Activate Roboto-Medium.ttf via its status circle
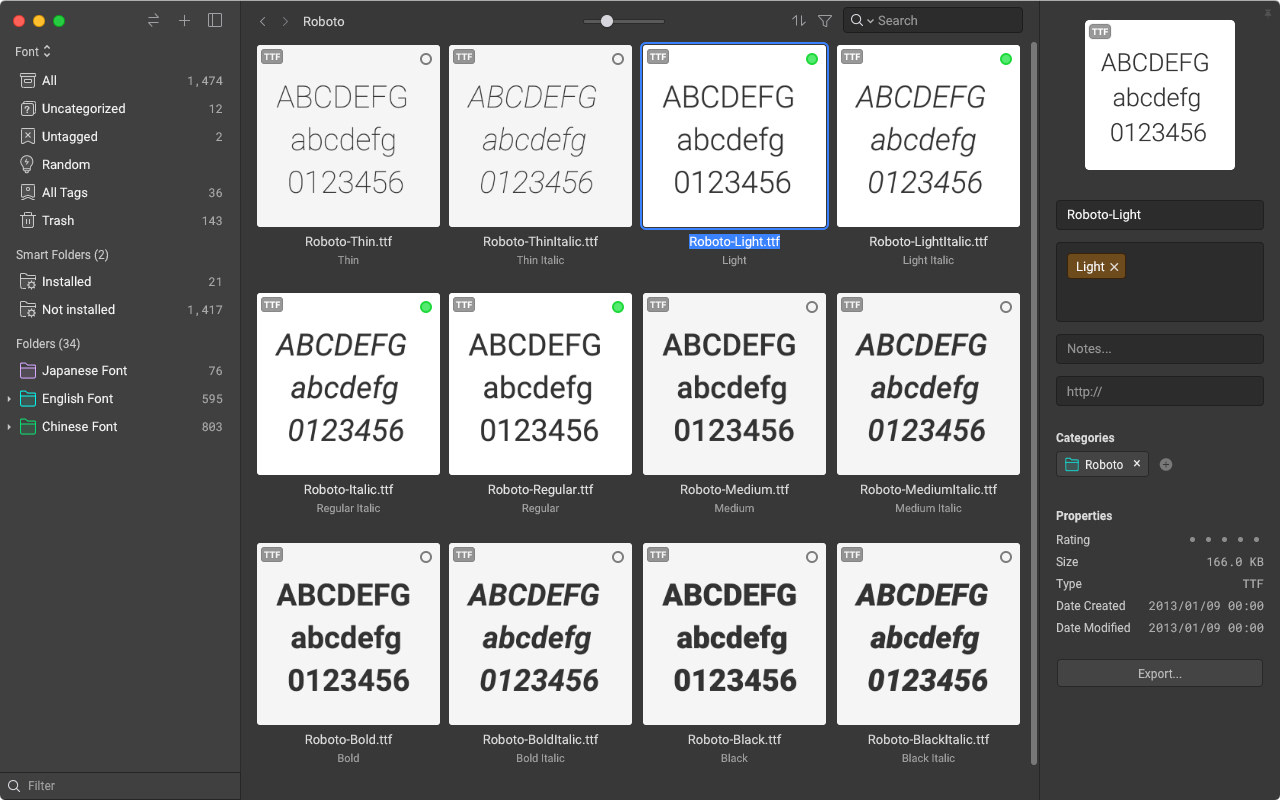The image size is (1280, 800). point(812,307)
